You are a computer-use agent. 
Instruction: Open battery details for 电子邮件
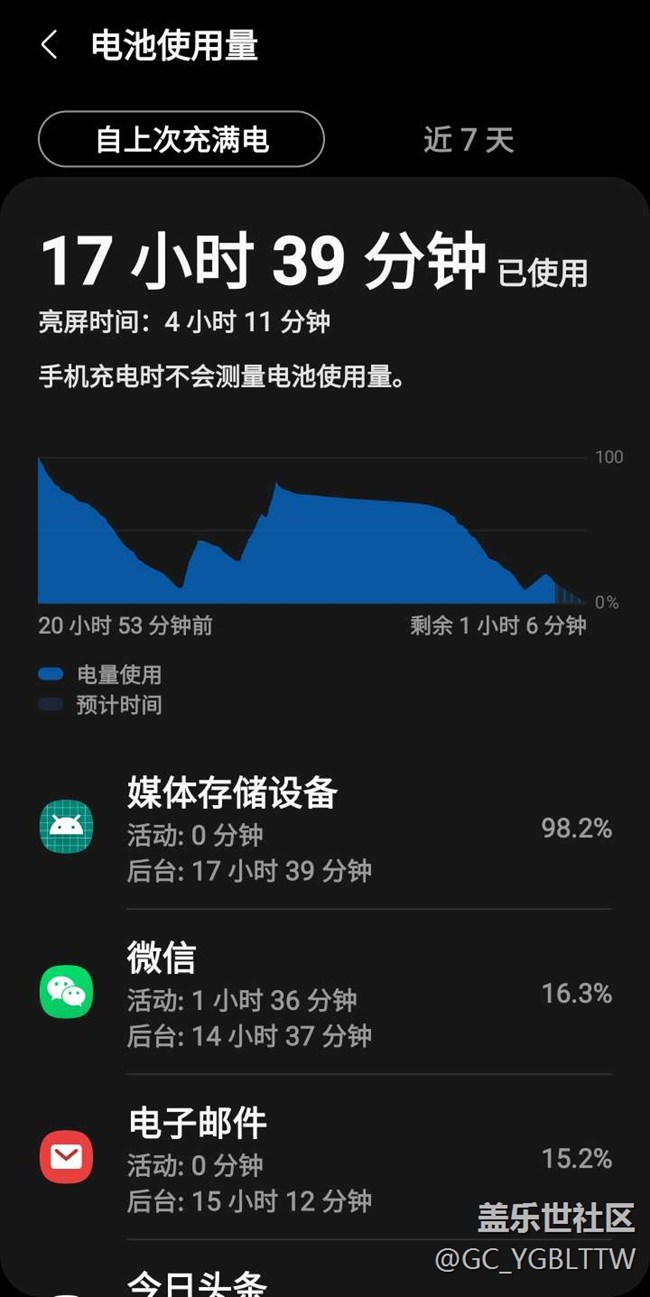click(325, 1158)
